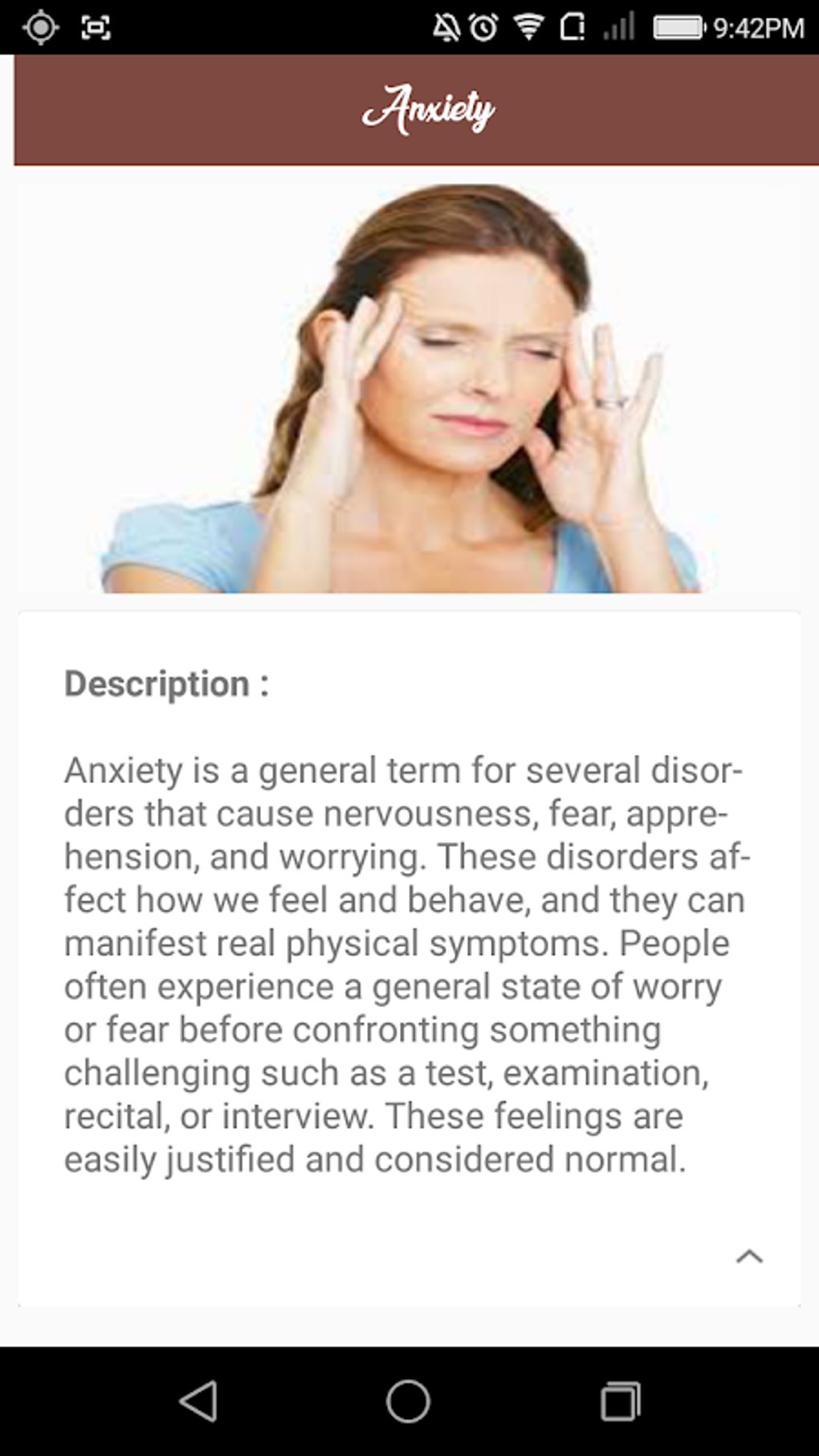Click the cellular signal strength icon
819x1456 pixels.
(618, 27)
